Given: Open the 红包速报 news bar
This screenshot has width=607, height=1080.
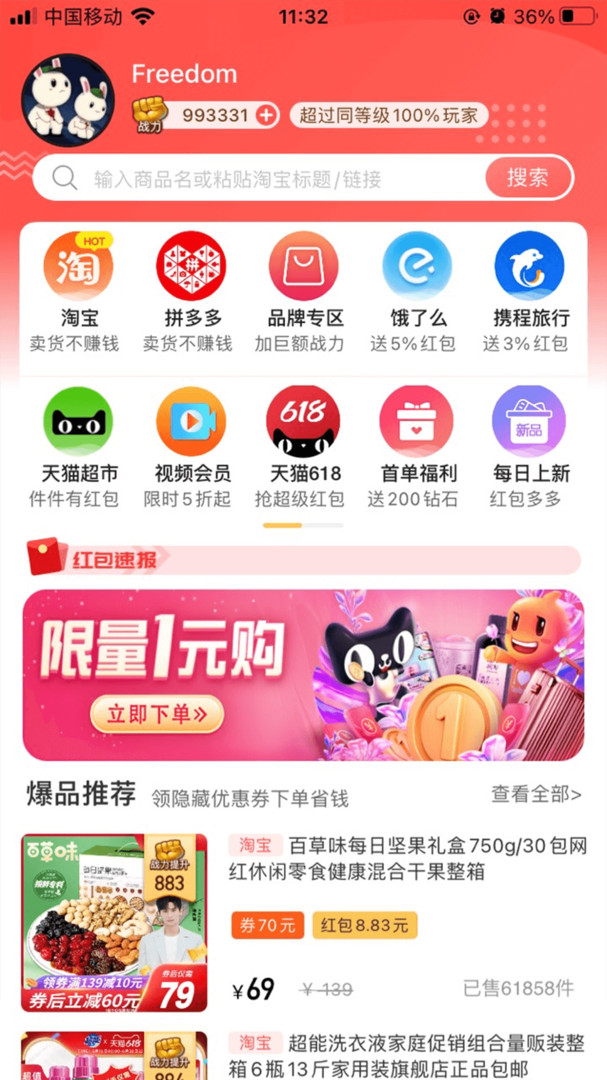Looking at the screenshot, I should (x=302, y=560).
